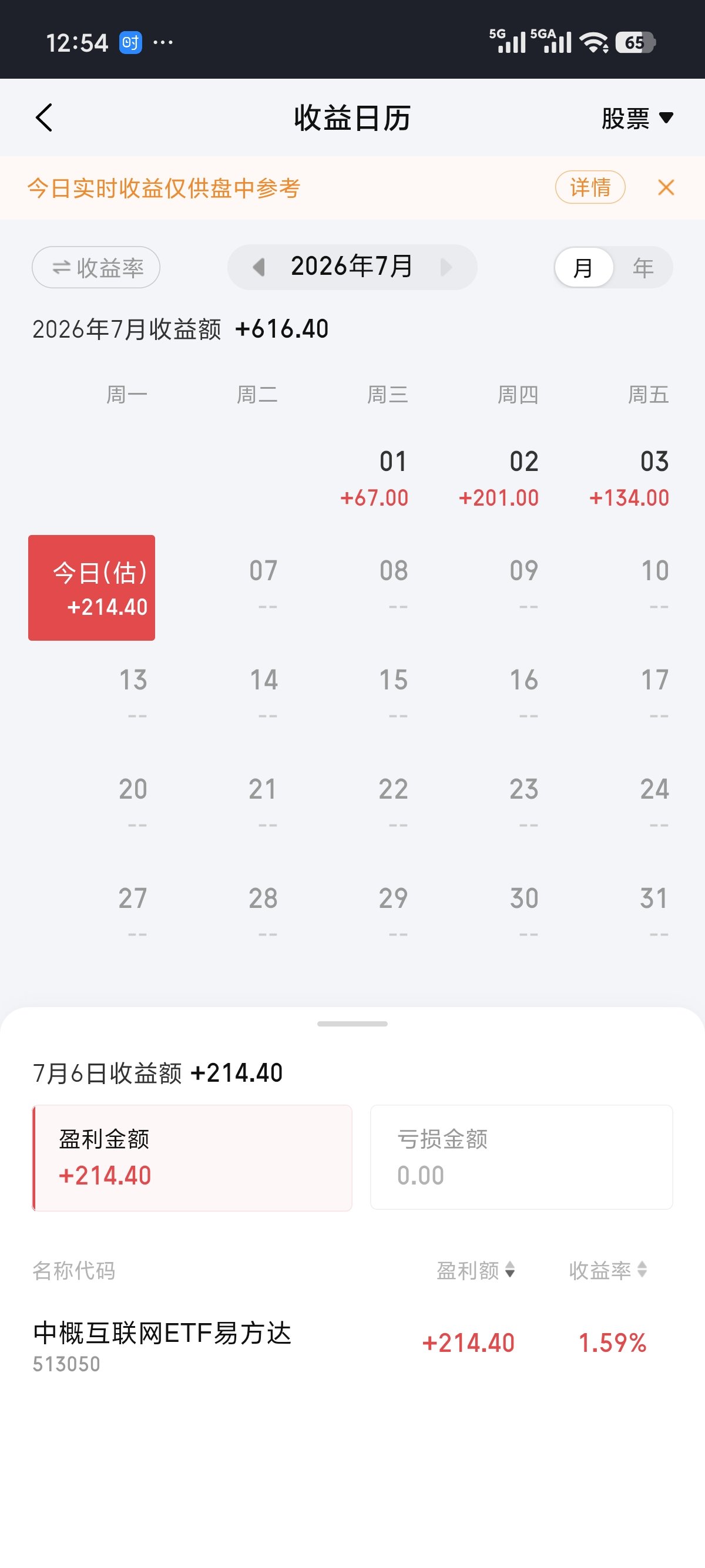Tap the 详情 button in banner
The image size is (705, 1568).
tap(590, 187)
